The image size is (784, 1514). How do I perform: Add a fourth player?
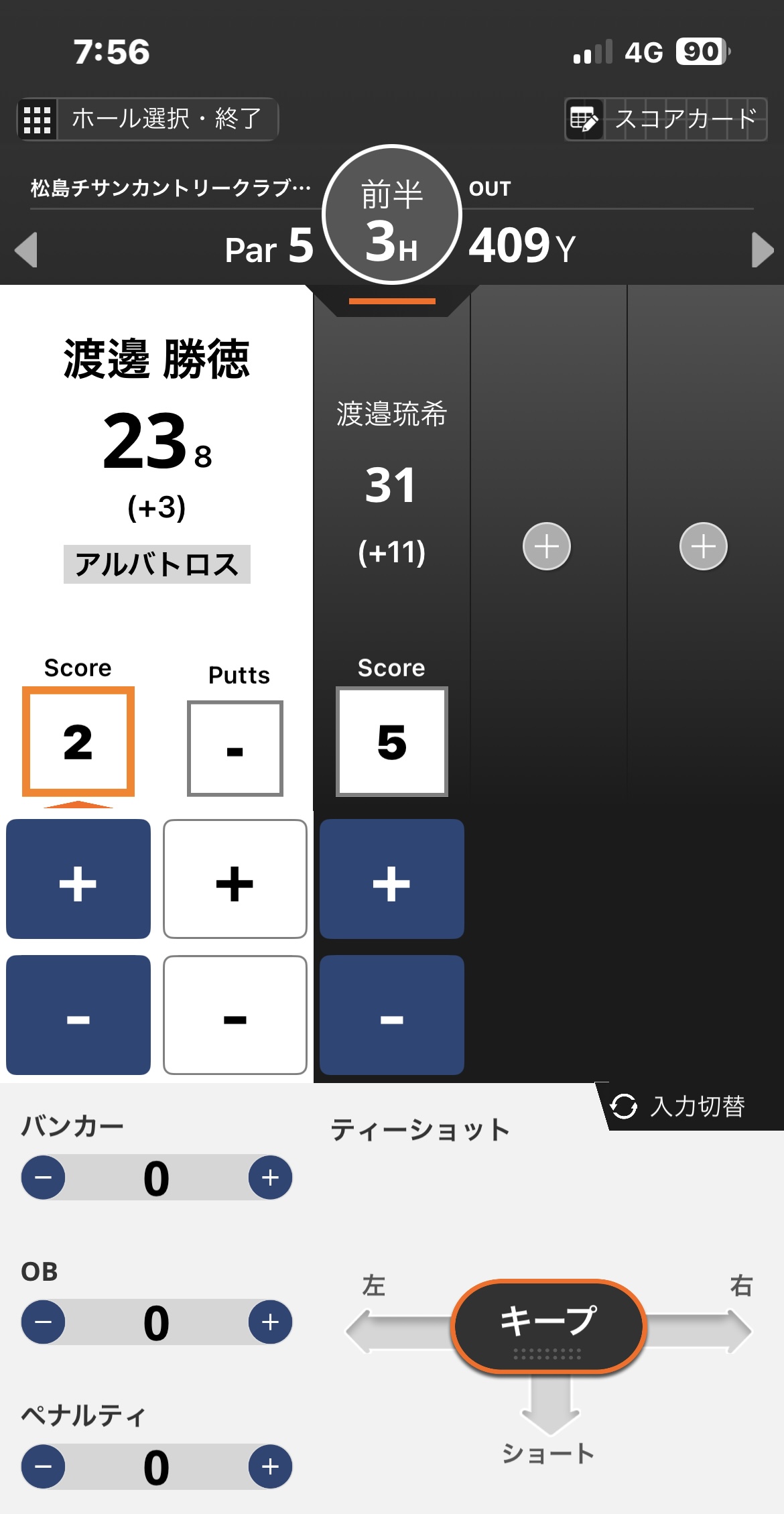pyautogui.click(x=704, y=546)
